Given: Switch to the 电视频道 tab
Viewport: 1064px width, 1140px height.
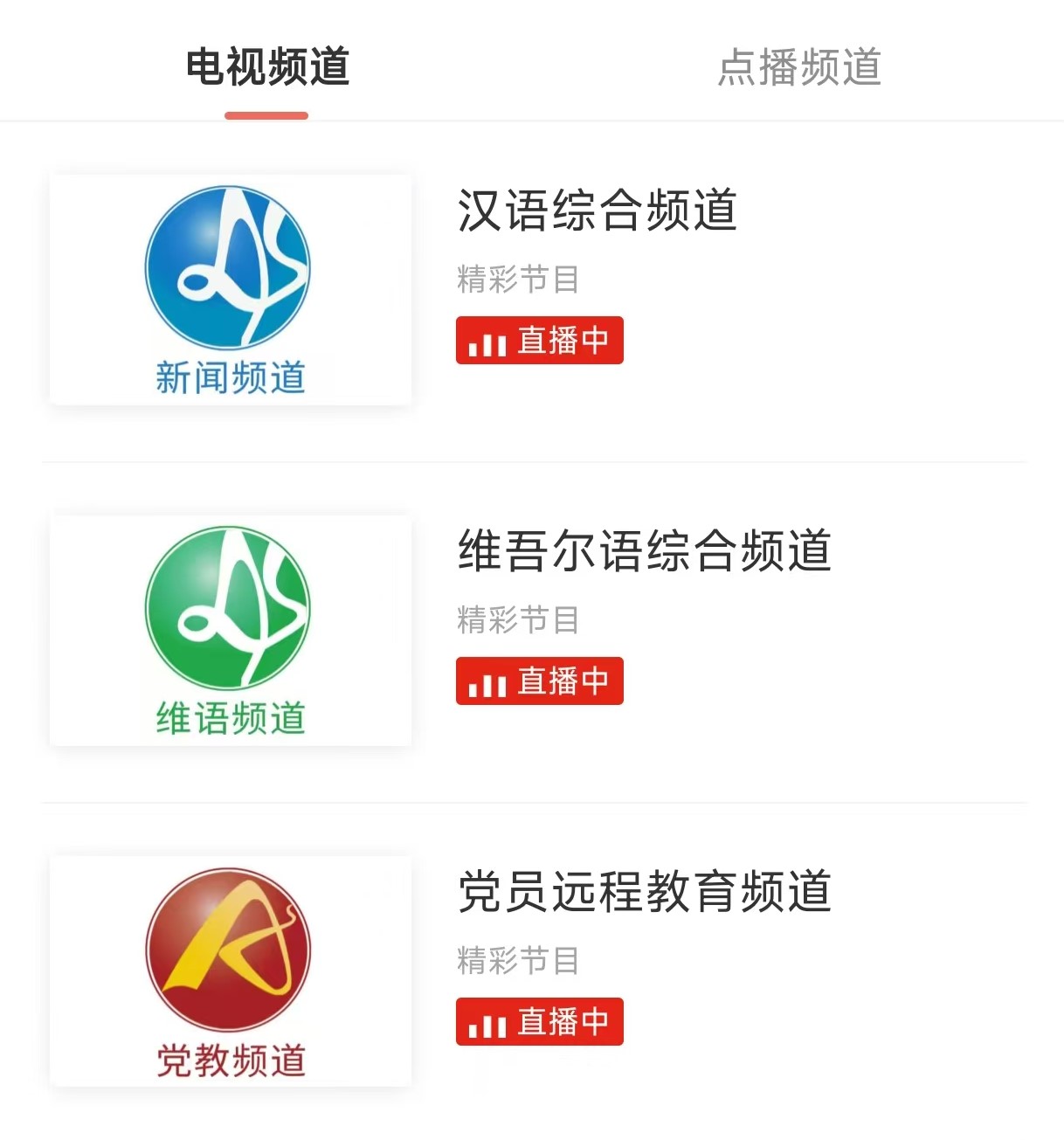Looking at the screenshot, I should pos(267,67).
